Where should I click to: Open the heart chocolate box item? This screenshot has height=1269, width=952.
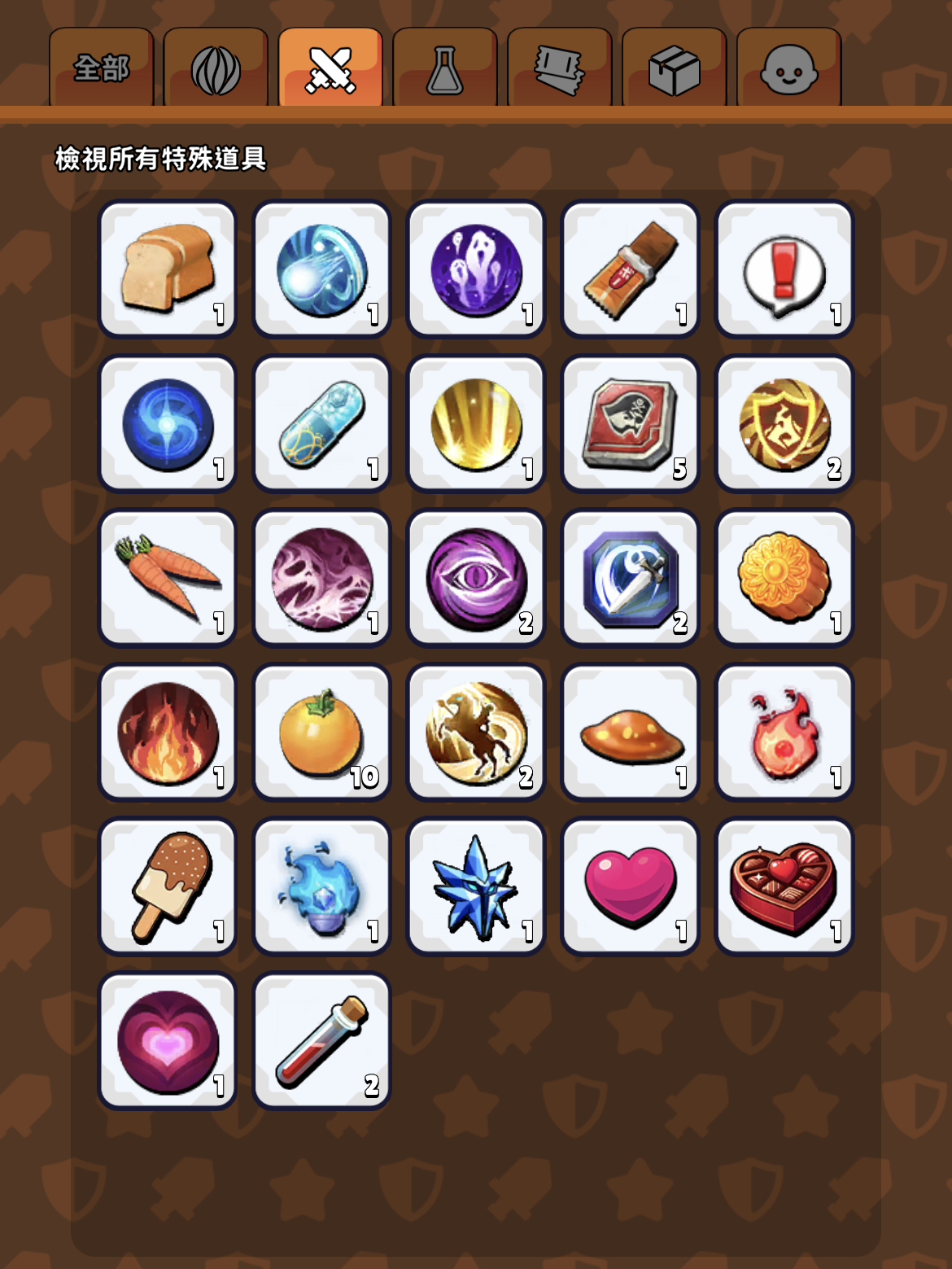pos(784,886)
